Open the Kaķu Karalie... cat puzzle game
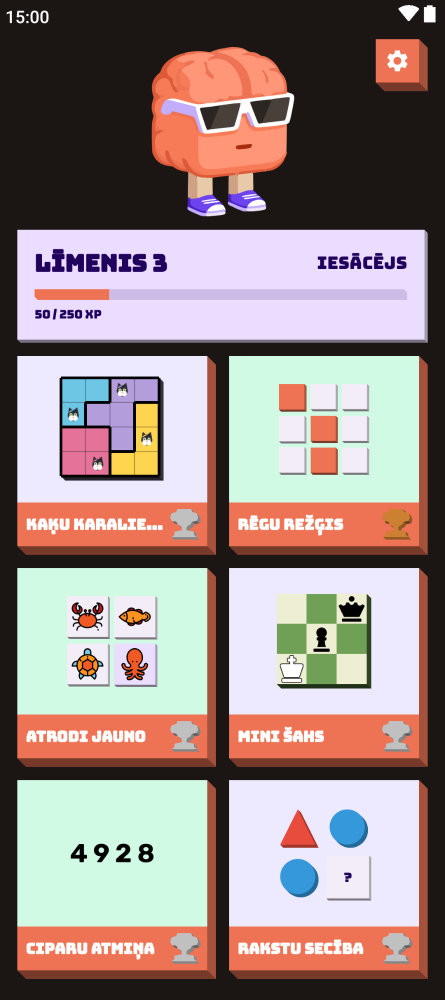445x1000 pixels. (x=116, y=455)
